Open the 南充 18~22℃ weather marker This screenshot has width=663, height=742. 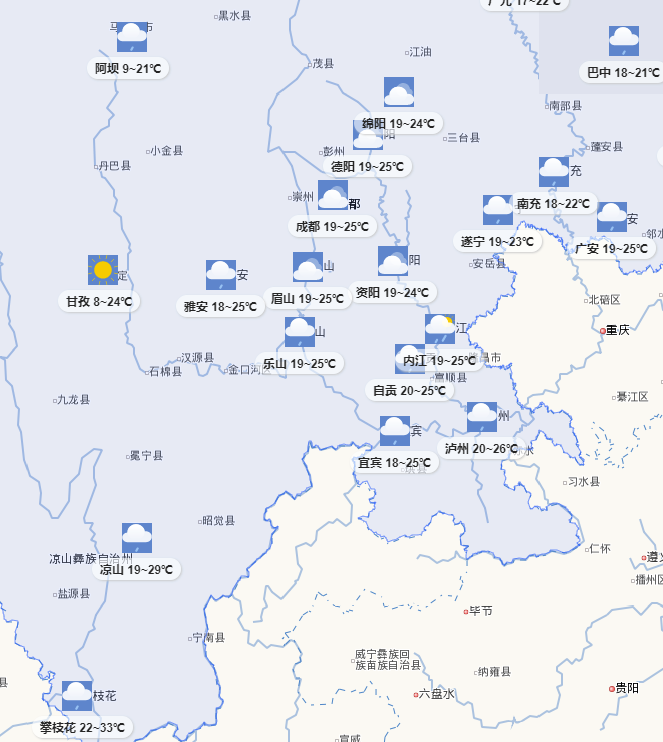point(553,172)
